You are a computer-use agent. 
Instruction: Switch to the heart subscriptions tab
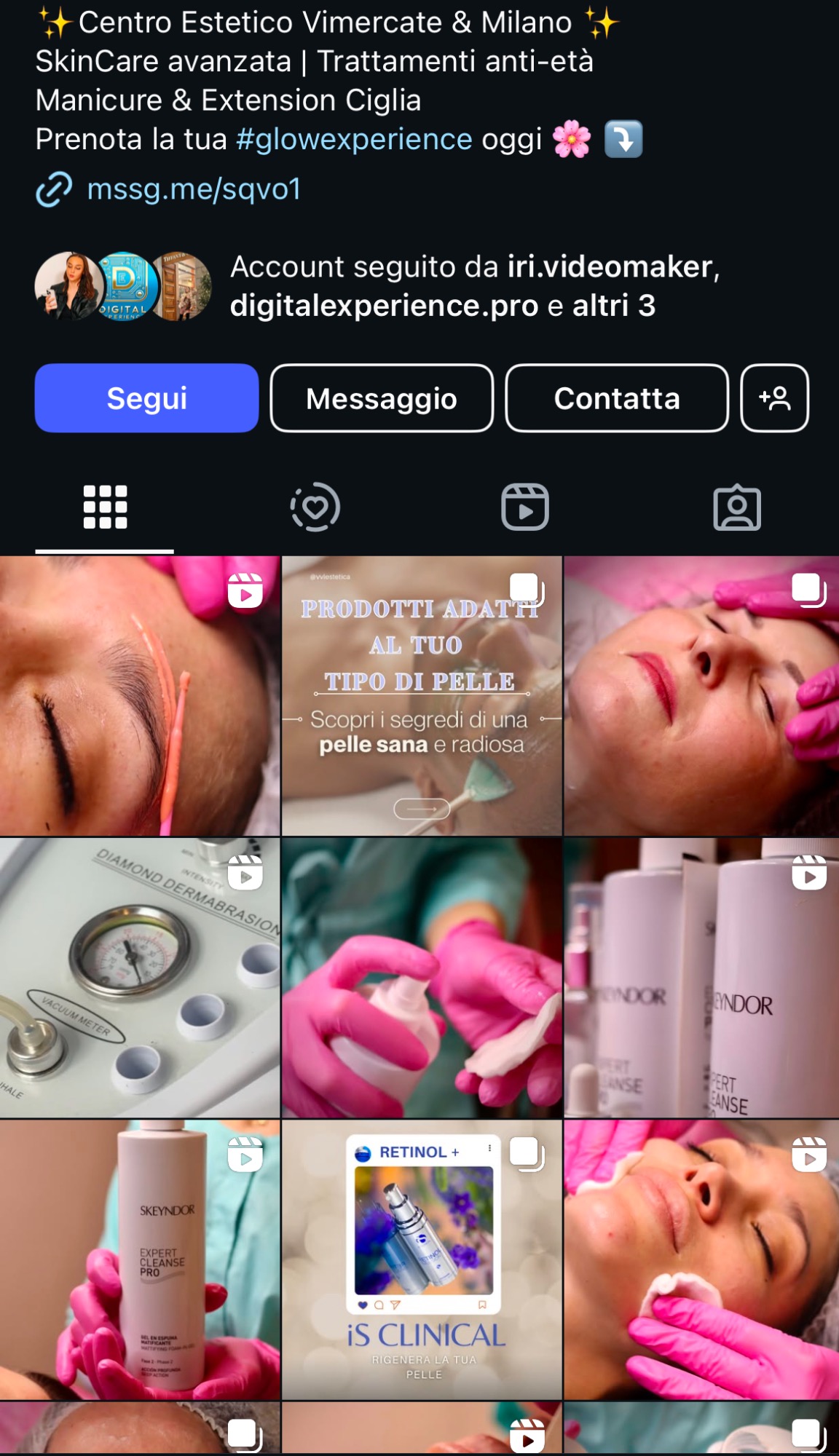tap(315, 507)
